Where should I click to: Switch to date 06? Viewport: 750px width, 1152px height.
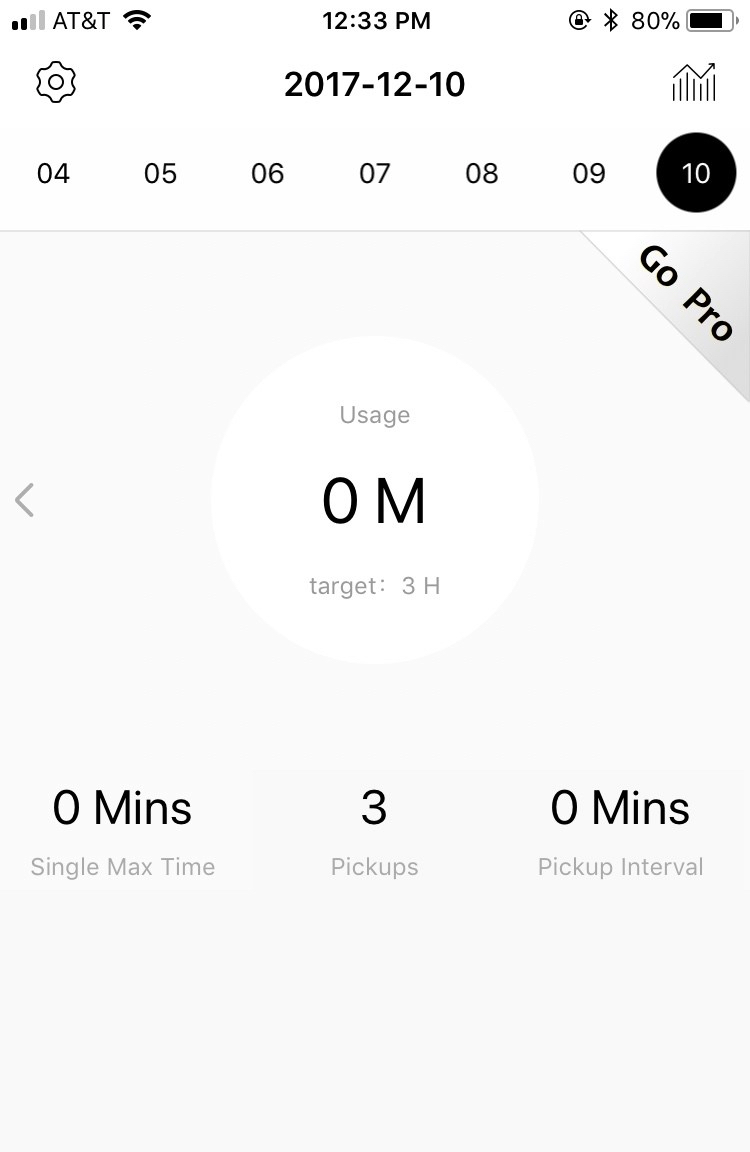(x=267, y=173)
